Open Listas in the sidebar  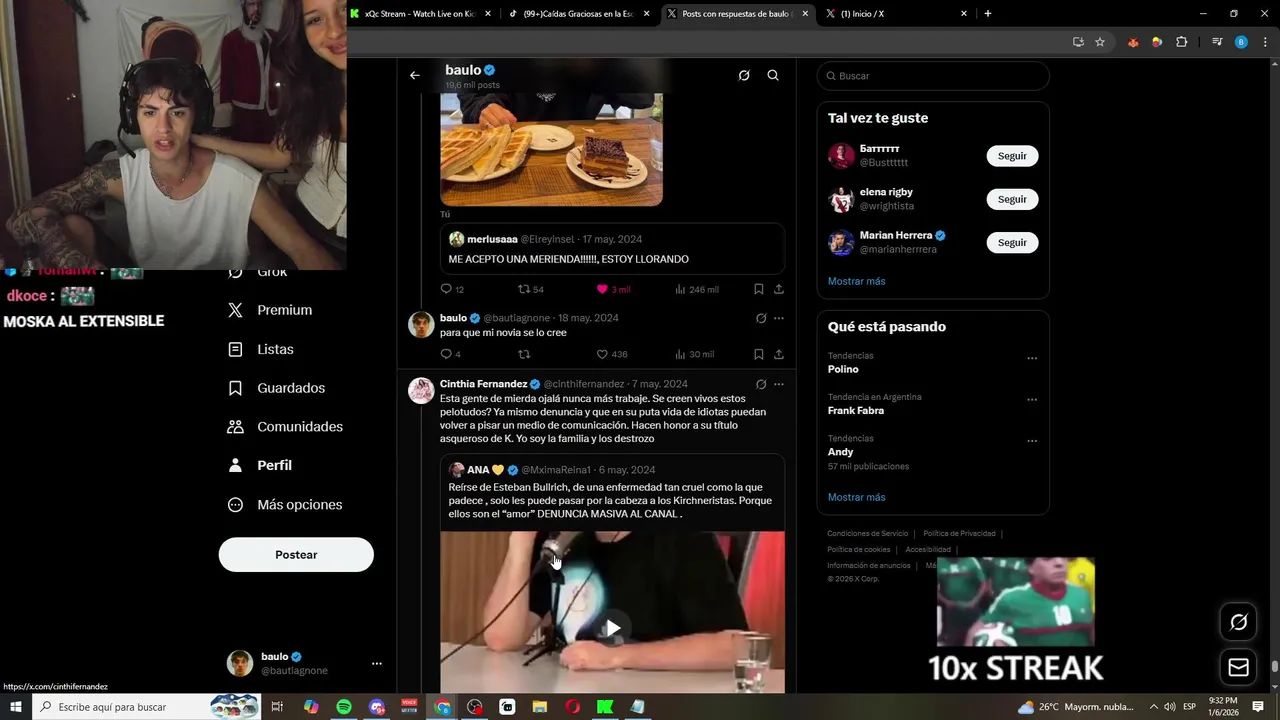[x=275, y=349]
